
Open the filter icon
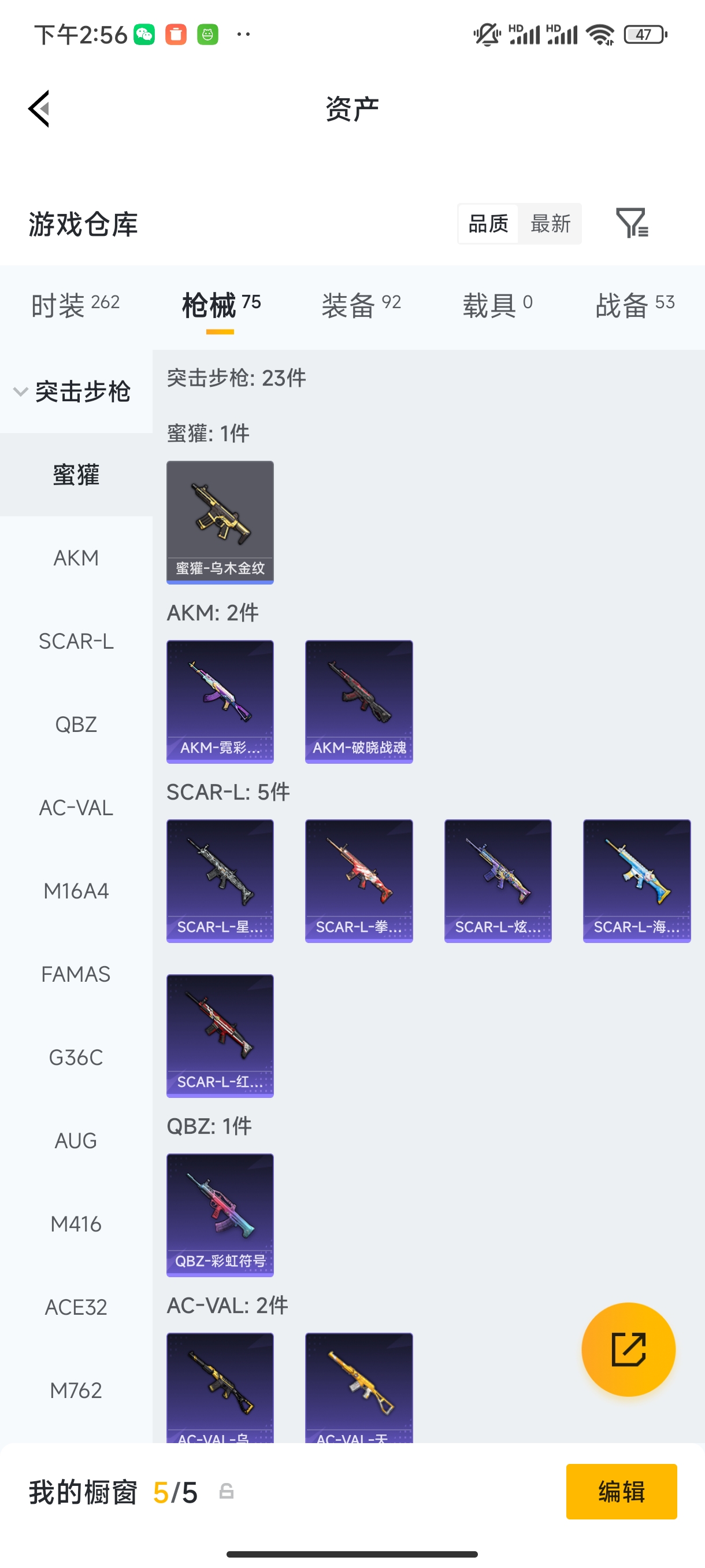pos(632,223)
